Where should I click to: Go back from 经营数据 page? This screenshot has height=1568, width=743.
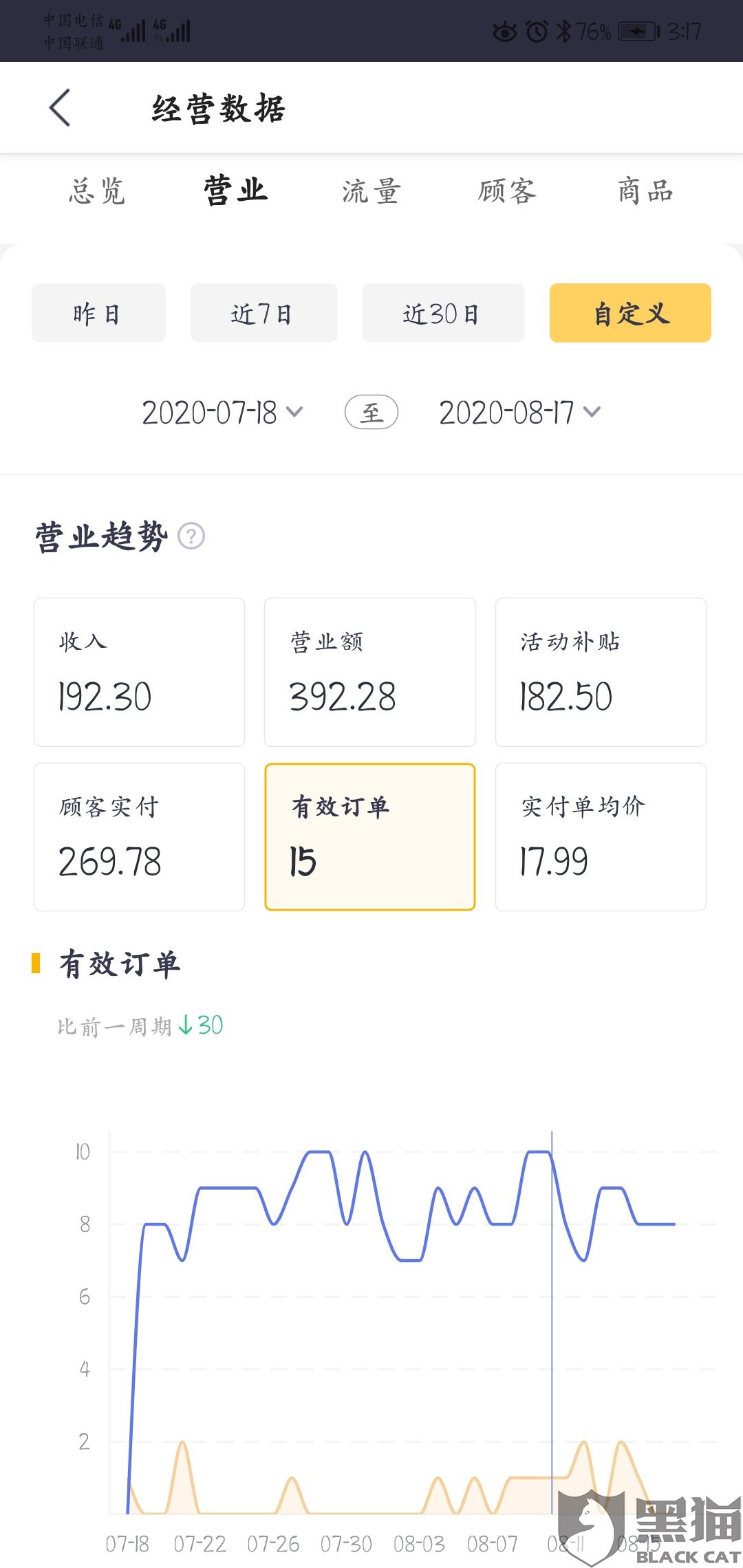[x=60, y=108]
